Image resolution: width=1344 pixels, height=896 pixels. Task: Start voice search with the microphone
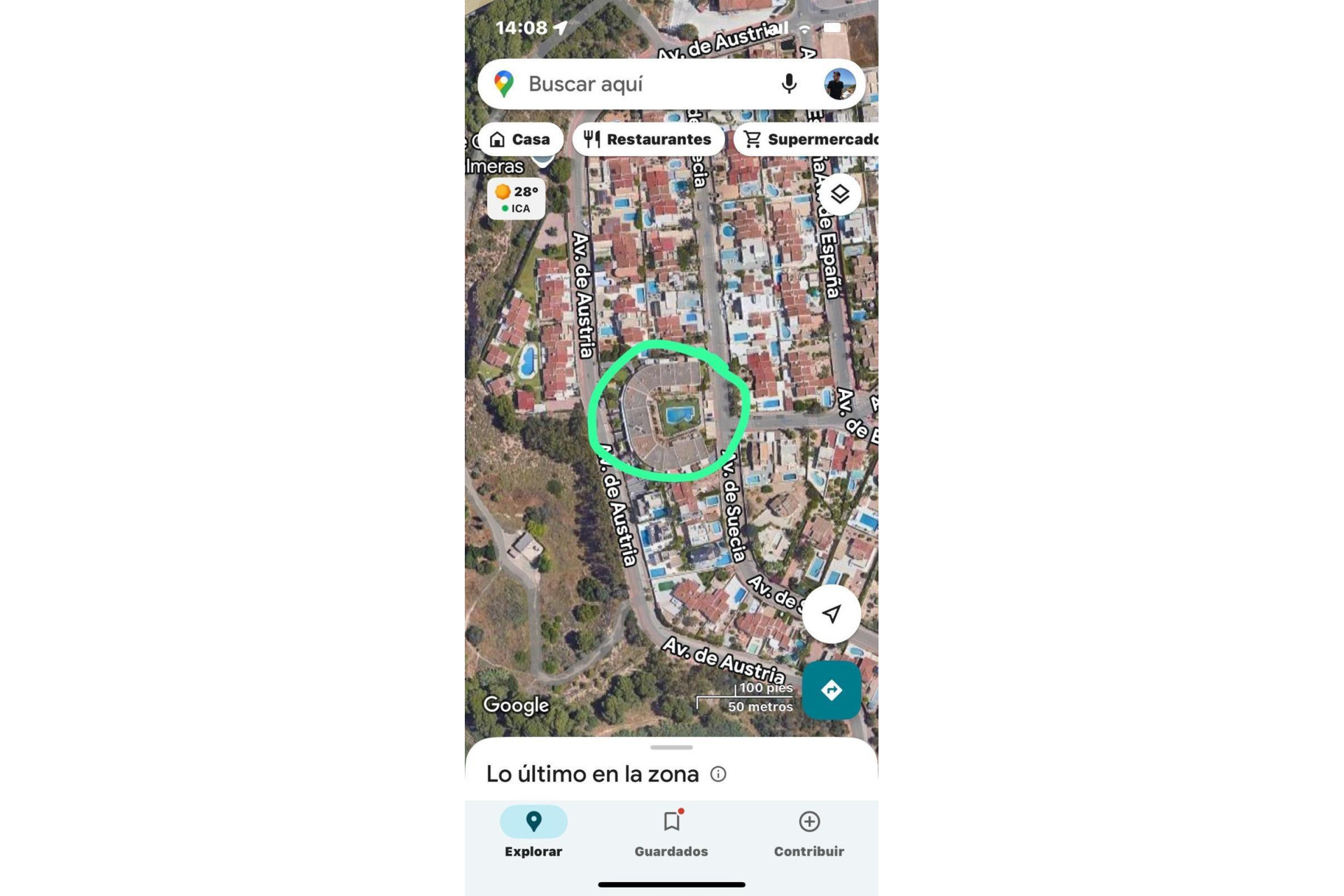click(x=788, y=84)
